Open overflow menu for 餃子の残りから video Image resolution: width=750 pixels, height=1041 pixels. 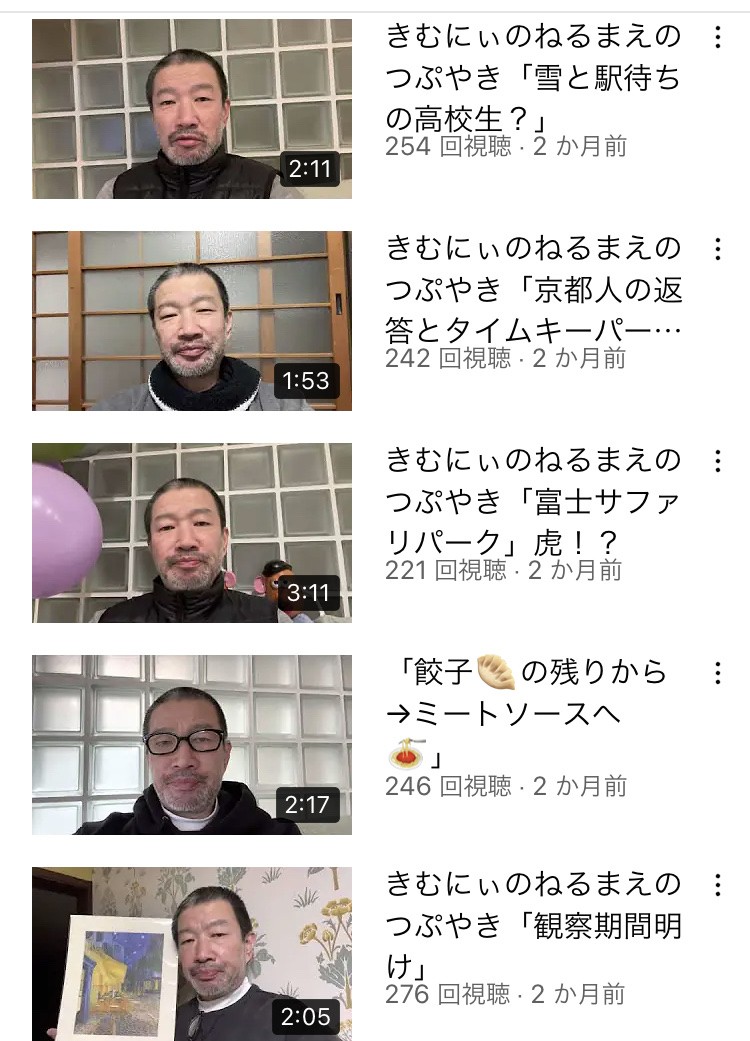(717, 673)
